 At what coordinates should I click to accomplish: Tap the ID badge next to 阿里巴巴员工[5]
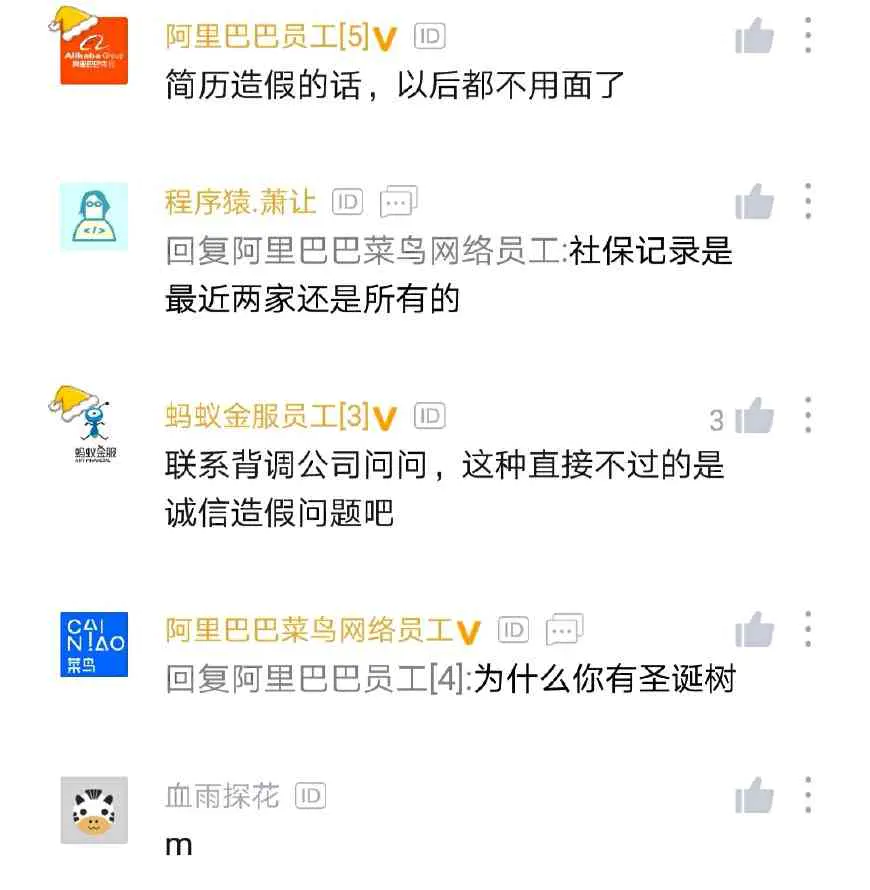pos(429,37)
